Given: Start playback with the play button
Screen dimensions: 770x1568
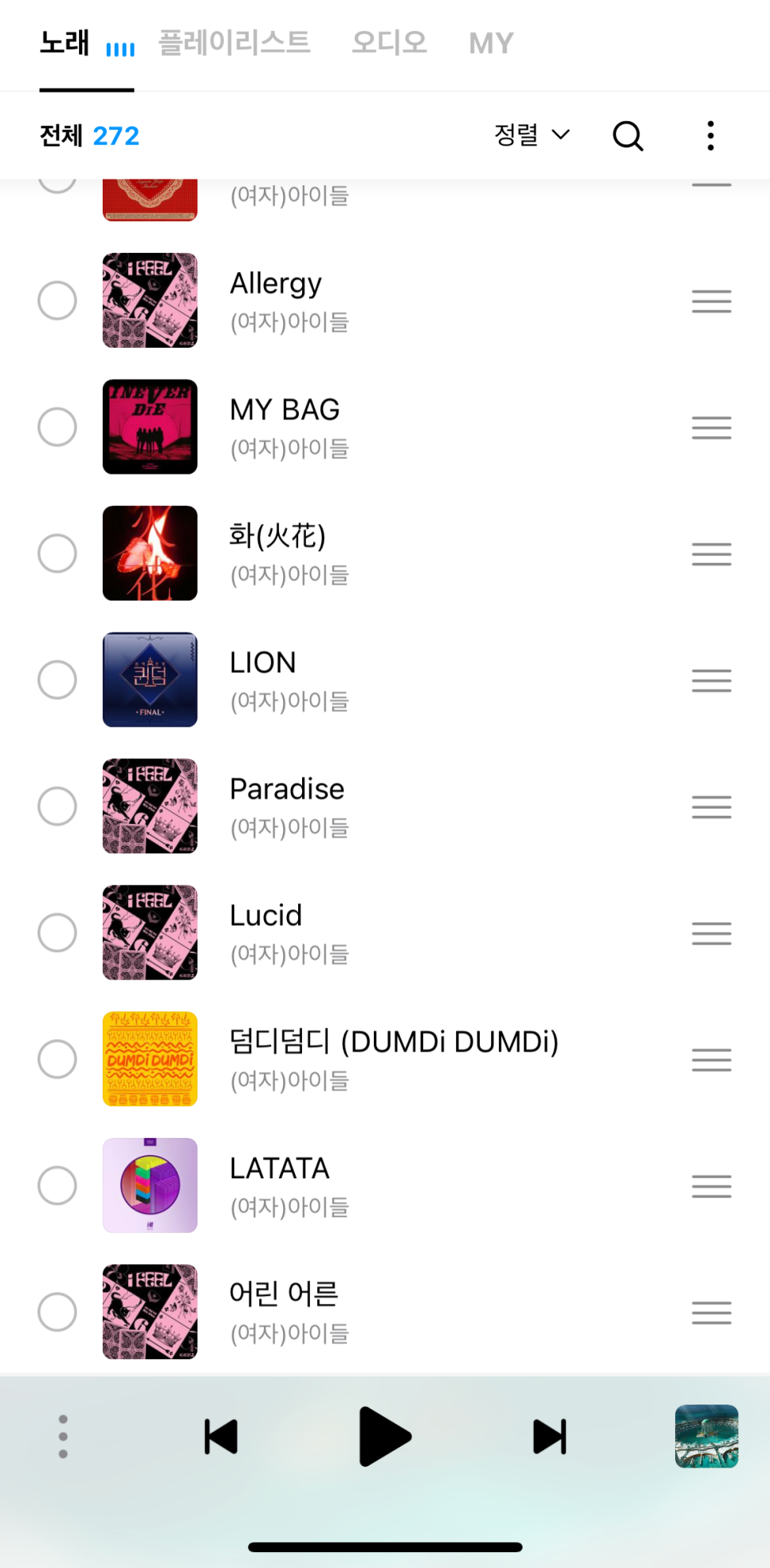Looking at the screenshot, I should coord(384,1436).
